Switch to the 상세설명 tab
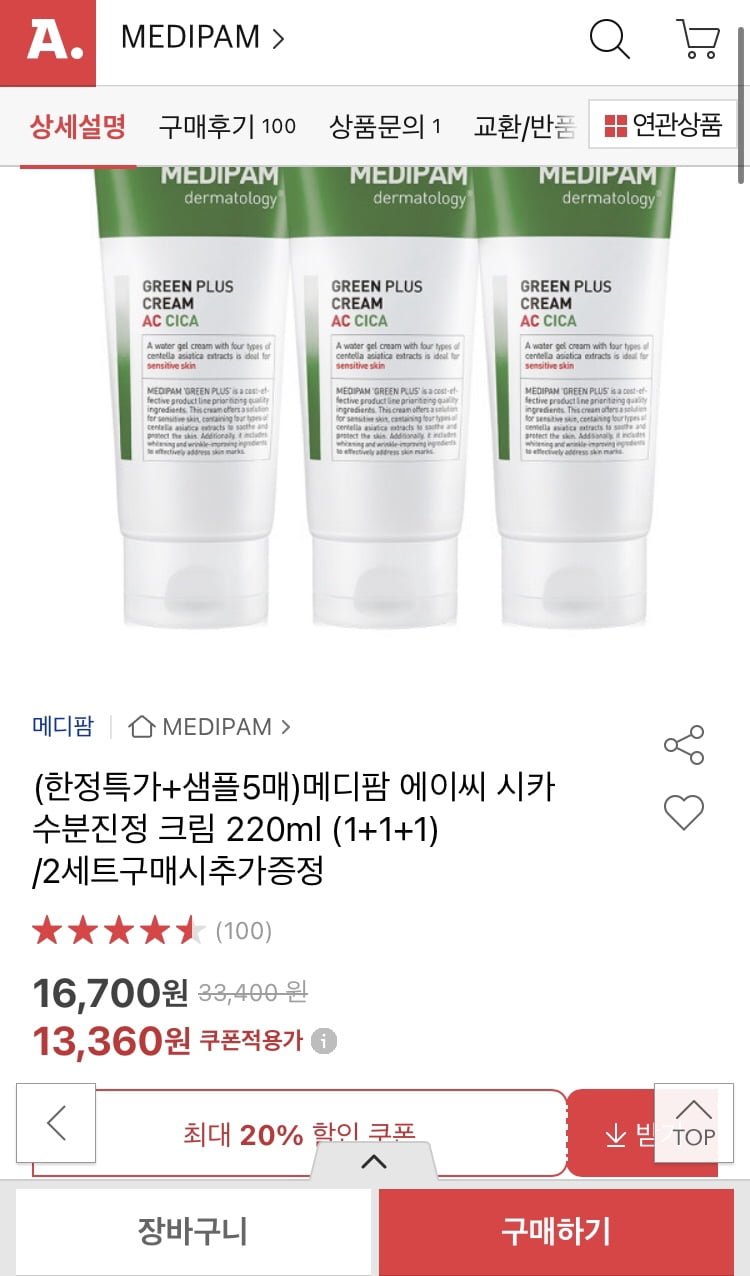 (78, 127)
